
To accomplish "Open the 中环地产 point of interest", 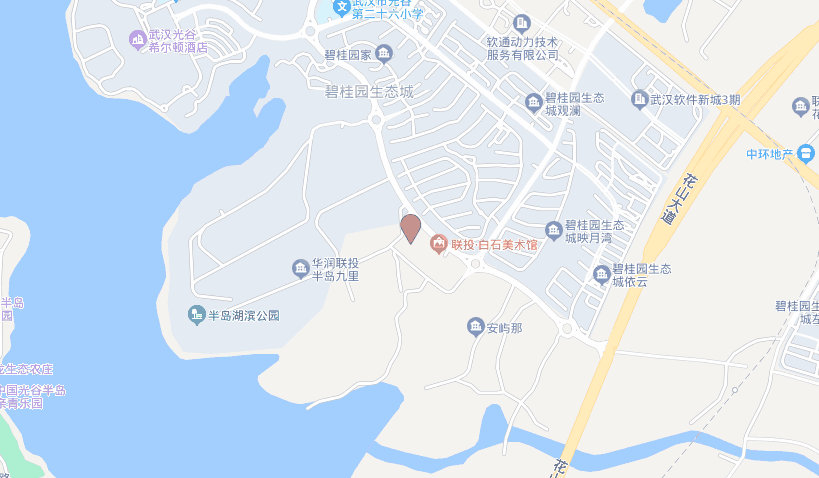I will [805, 154].
